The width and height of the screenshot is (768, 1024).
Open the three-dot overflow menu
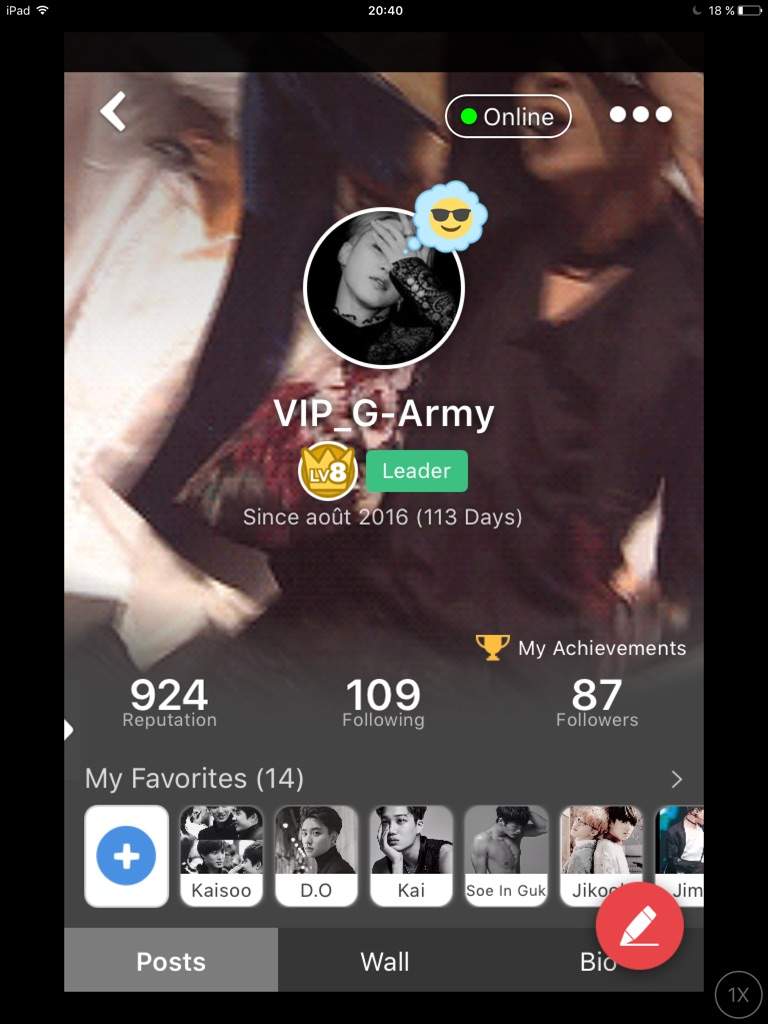(640, 115)
